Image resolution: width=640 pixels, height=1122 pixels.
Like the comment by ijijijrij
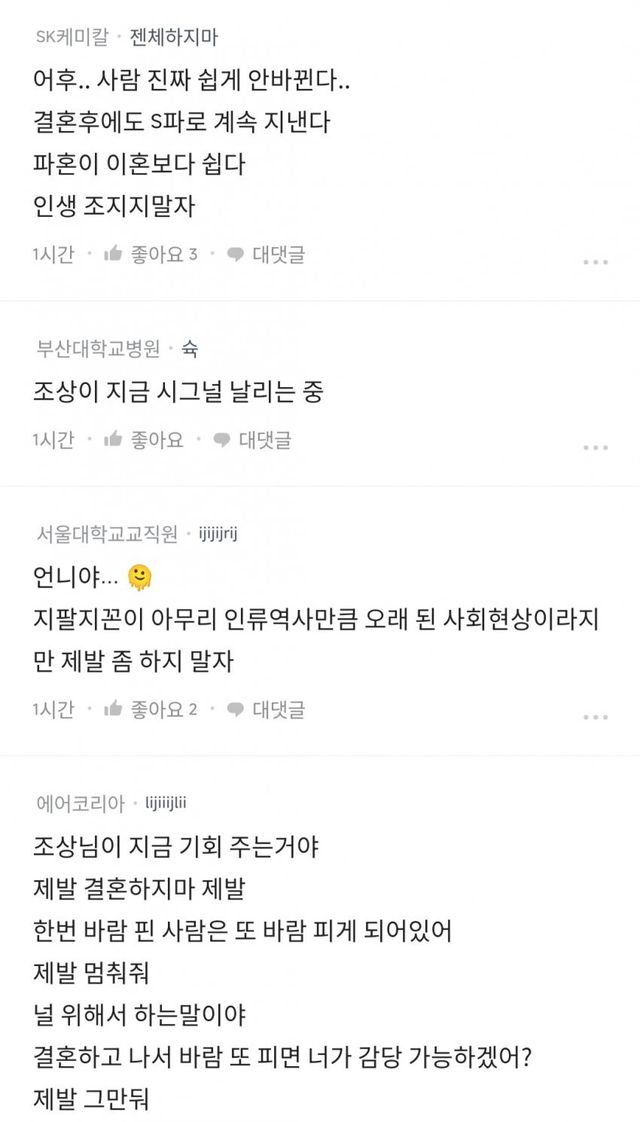point(151,709)
